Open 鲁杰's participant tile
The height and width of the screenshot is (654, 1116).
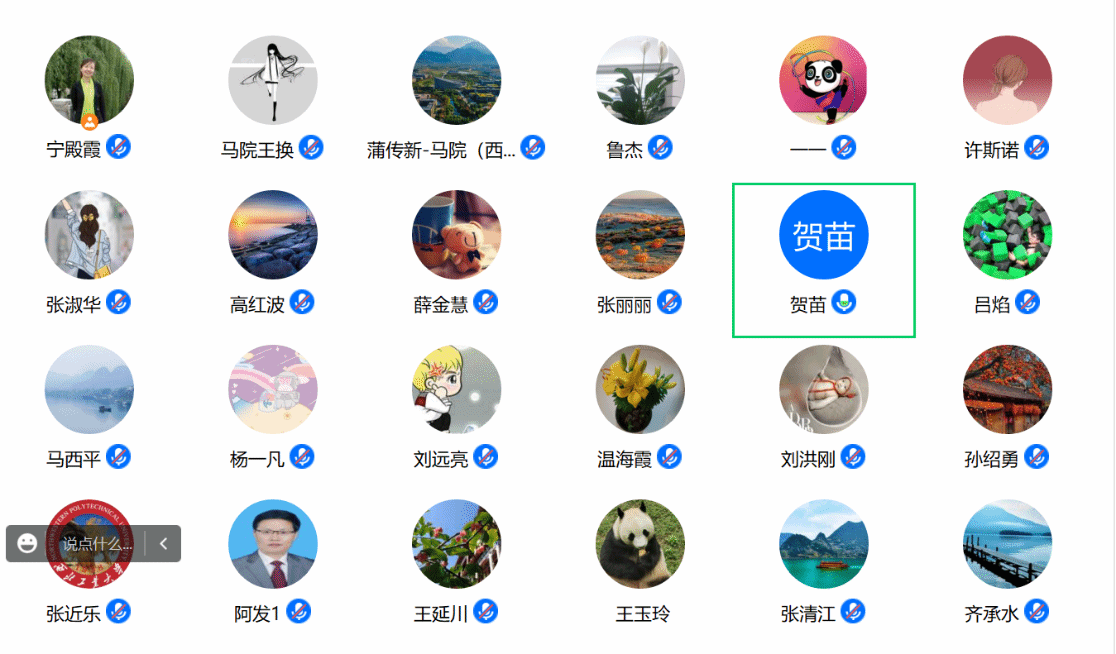(640, 82)
